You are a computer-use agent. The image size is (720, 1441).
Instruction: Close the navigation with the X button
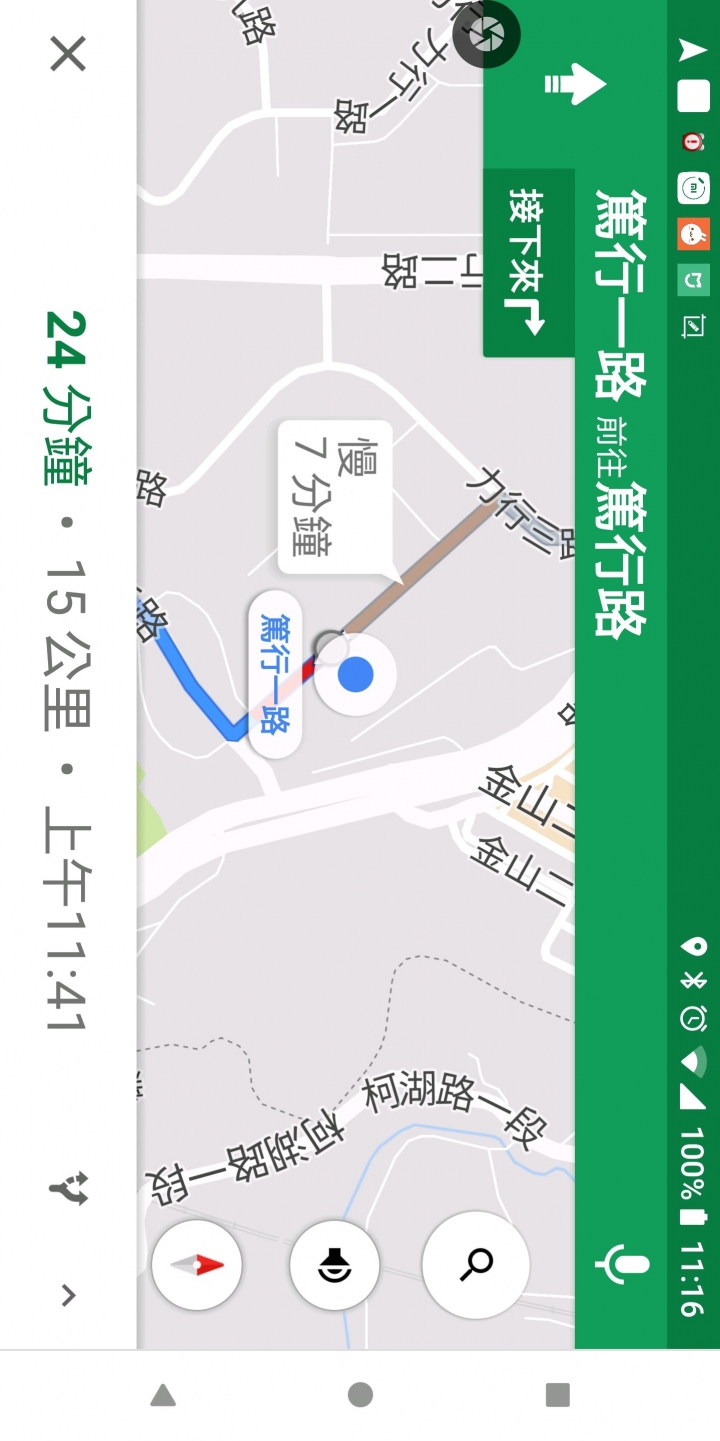coord(68,53)
